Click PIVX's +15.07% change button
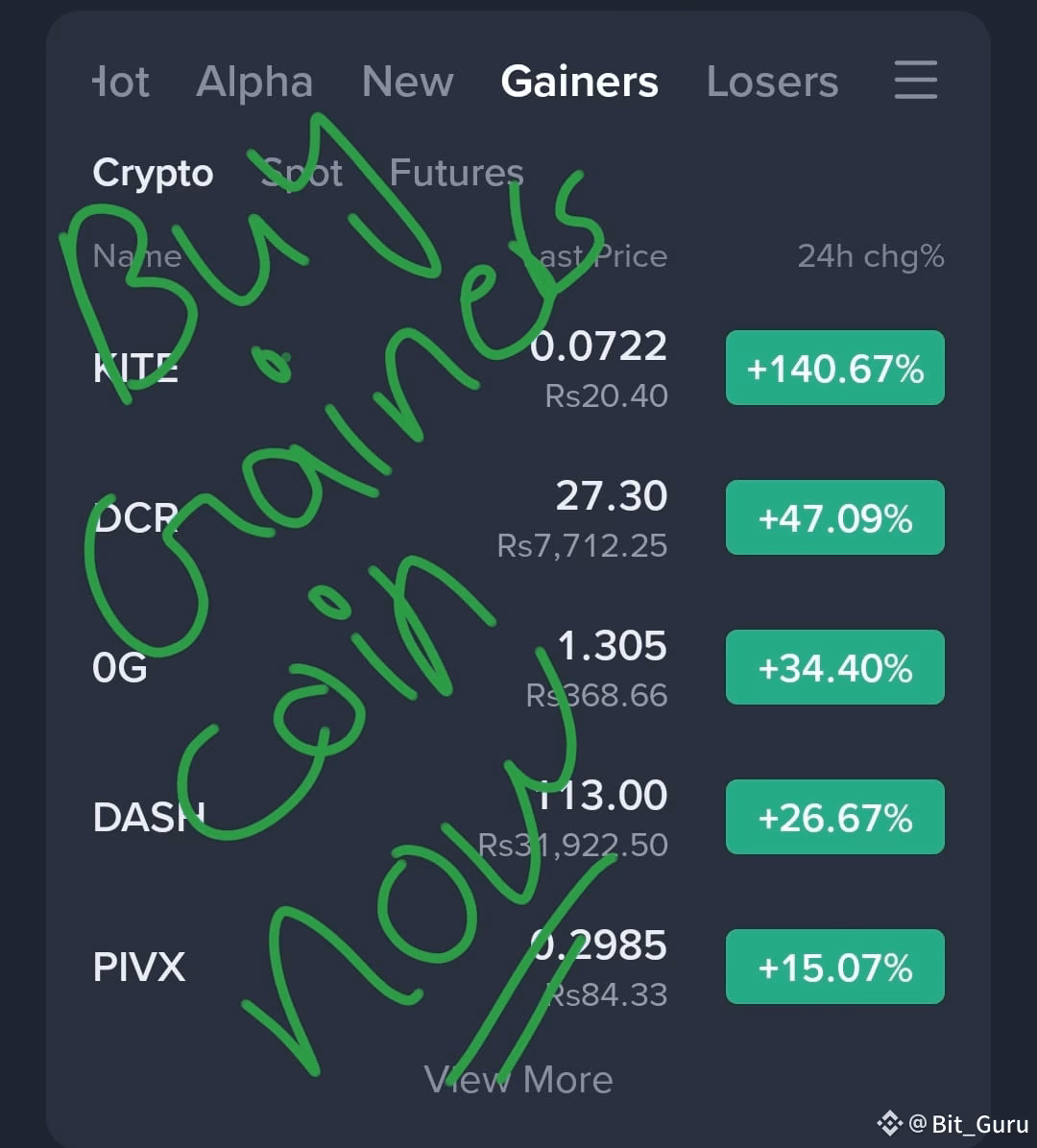The height and width of the screenshot is (1148, 1037). pyautogui.click(x=834, y=967)
